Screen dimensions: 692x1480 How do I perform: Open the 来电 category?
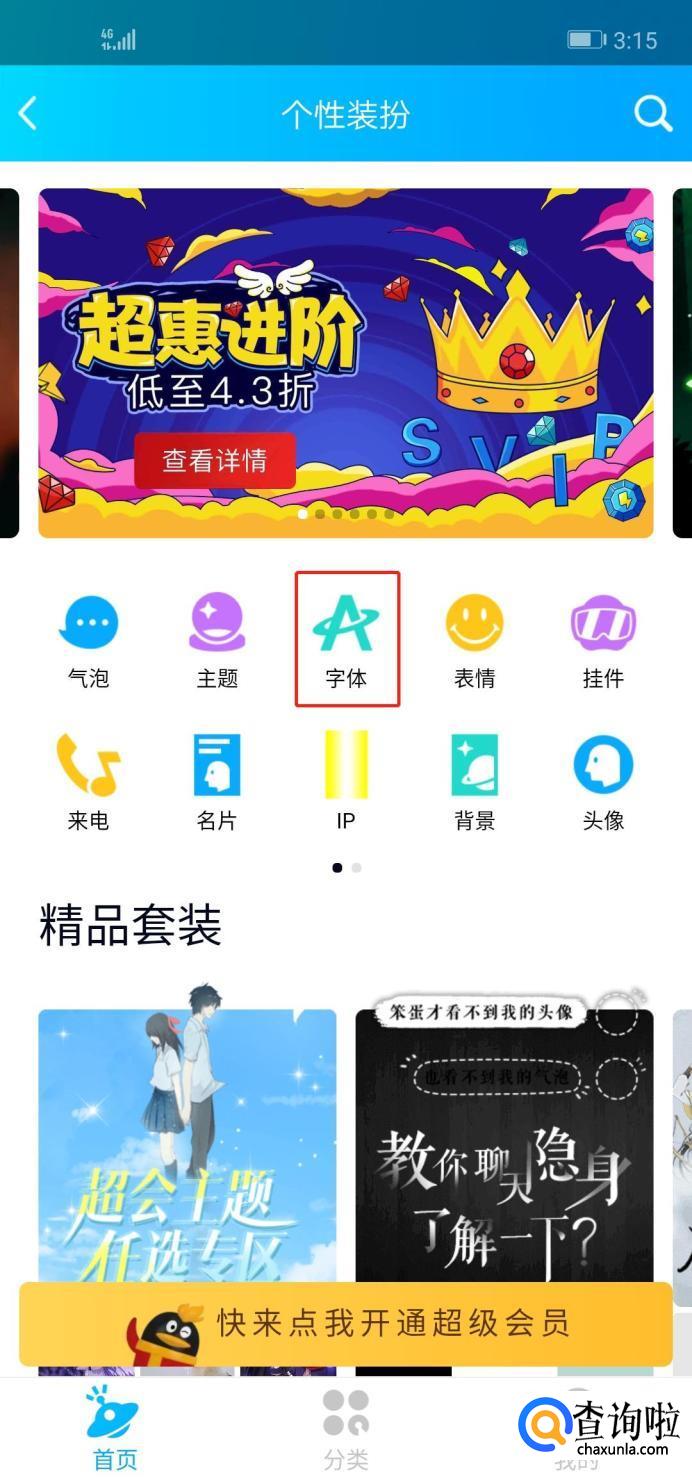click(88, 782)
